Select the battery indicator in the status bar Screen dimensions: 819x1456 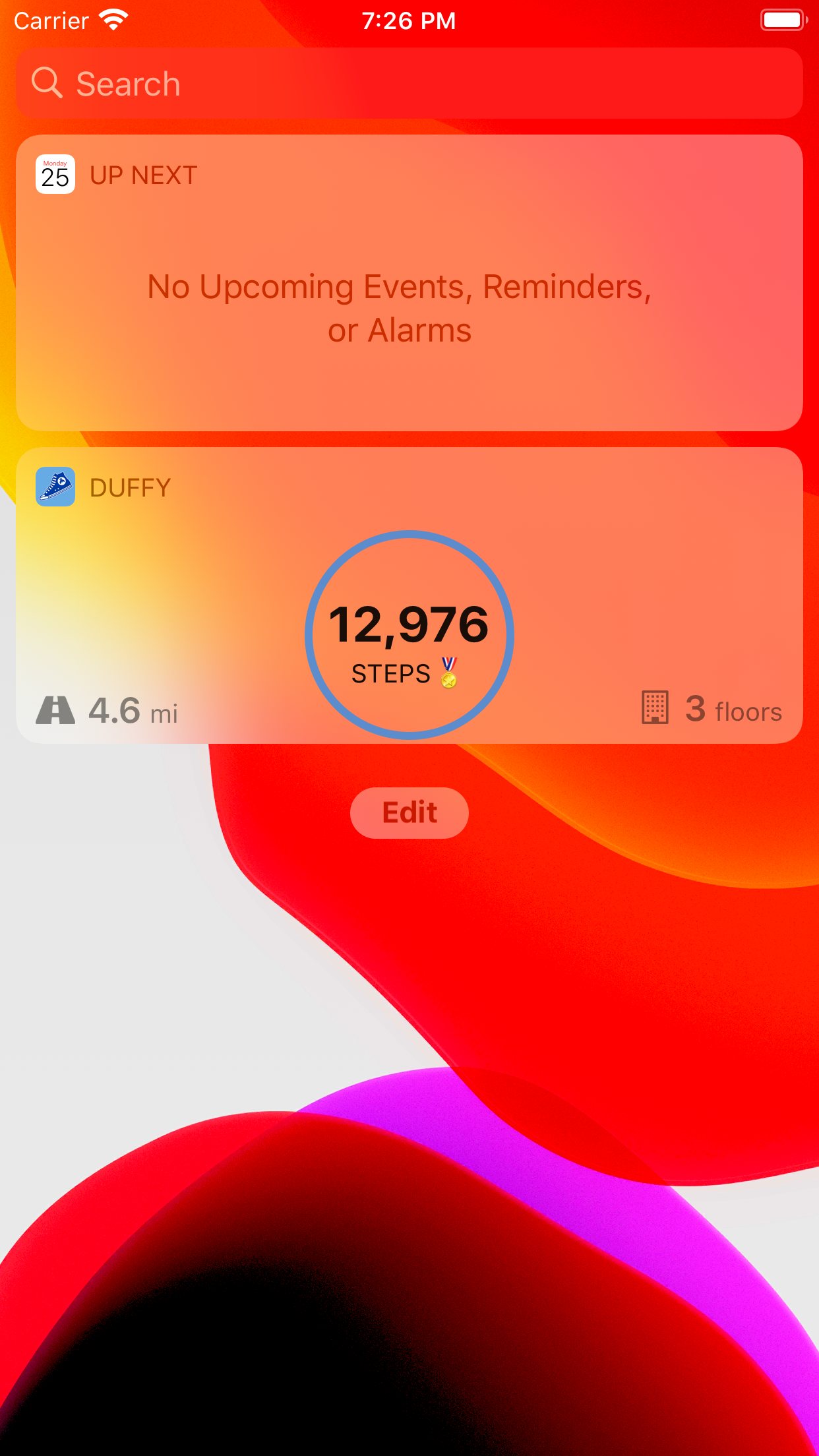[x=783, y=20]
